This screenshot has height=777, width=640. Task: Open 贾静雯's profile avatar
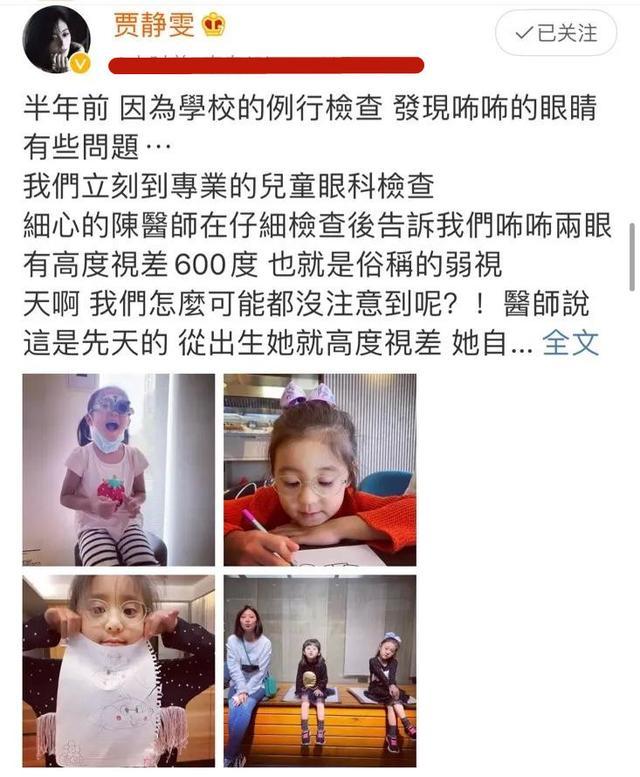click(57, 39)
